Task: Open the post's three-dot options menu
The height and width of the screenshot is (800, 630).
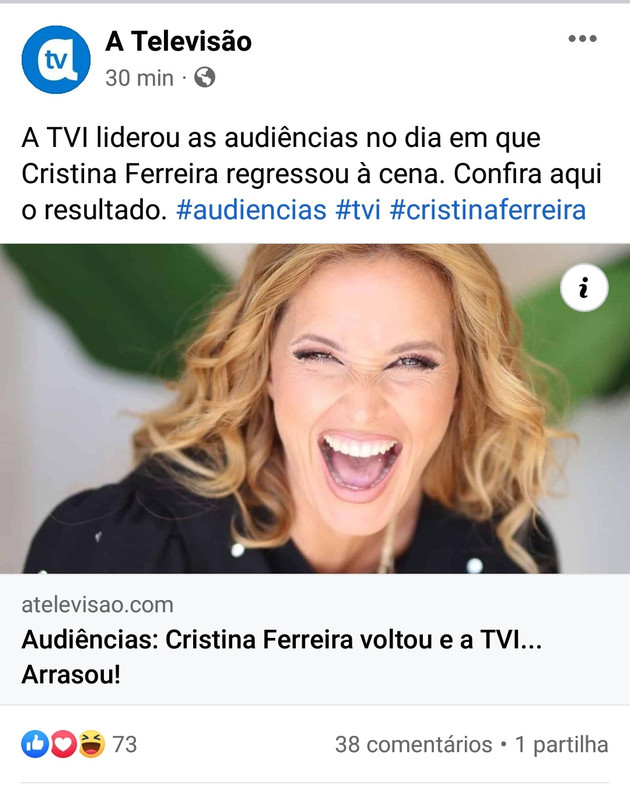Action: 581,39
